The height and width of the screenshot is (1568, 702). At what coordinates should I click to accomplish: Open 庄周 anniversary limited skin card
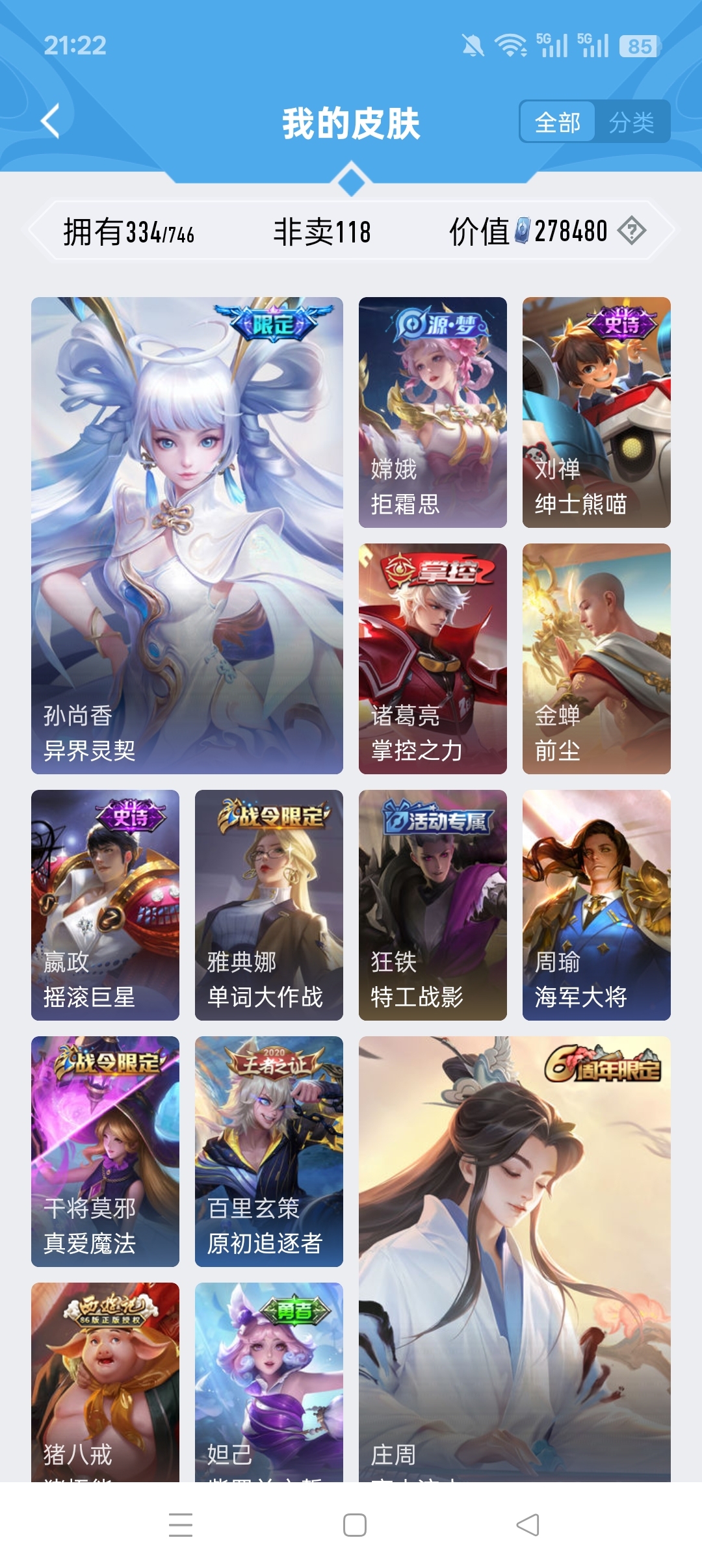[514, 1258]
